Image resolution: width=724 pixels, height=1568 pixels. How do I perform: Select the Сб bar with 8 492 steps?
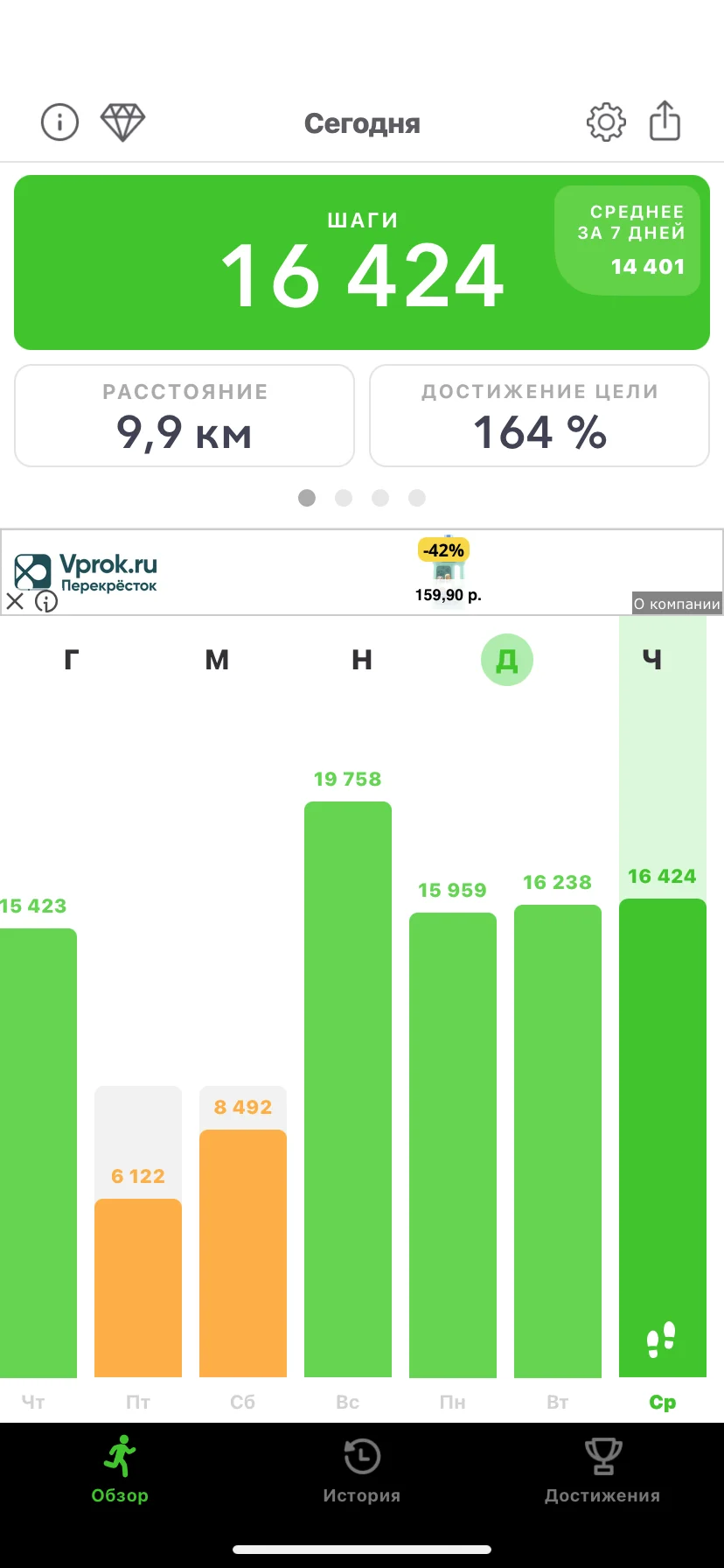(x=243, y=1253)
